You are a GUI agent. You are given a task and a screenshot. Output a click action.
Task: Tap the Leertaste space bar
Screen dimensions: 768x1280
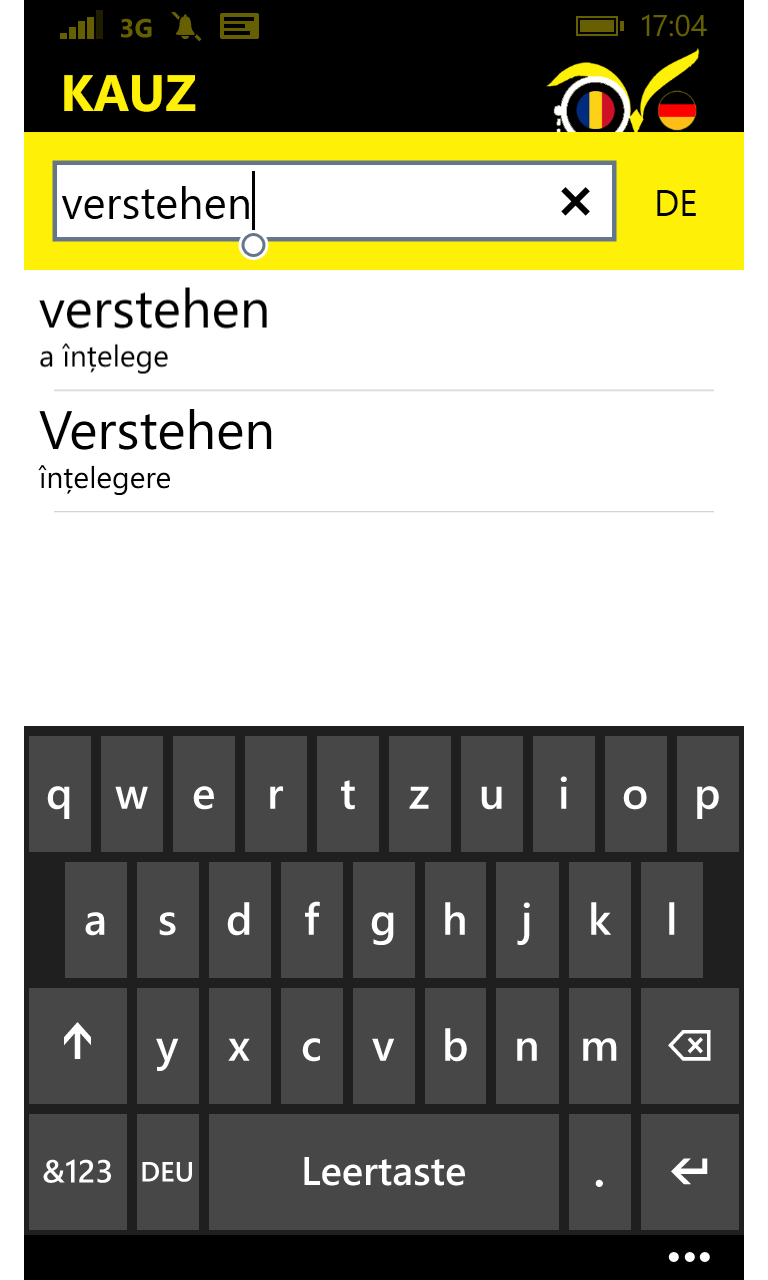coord(384,1171)
